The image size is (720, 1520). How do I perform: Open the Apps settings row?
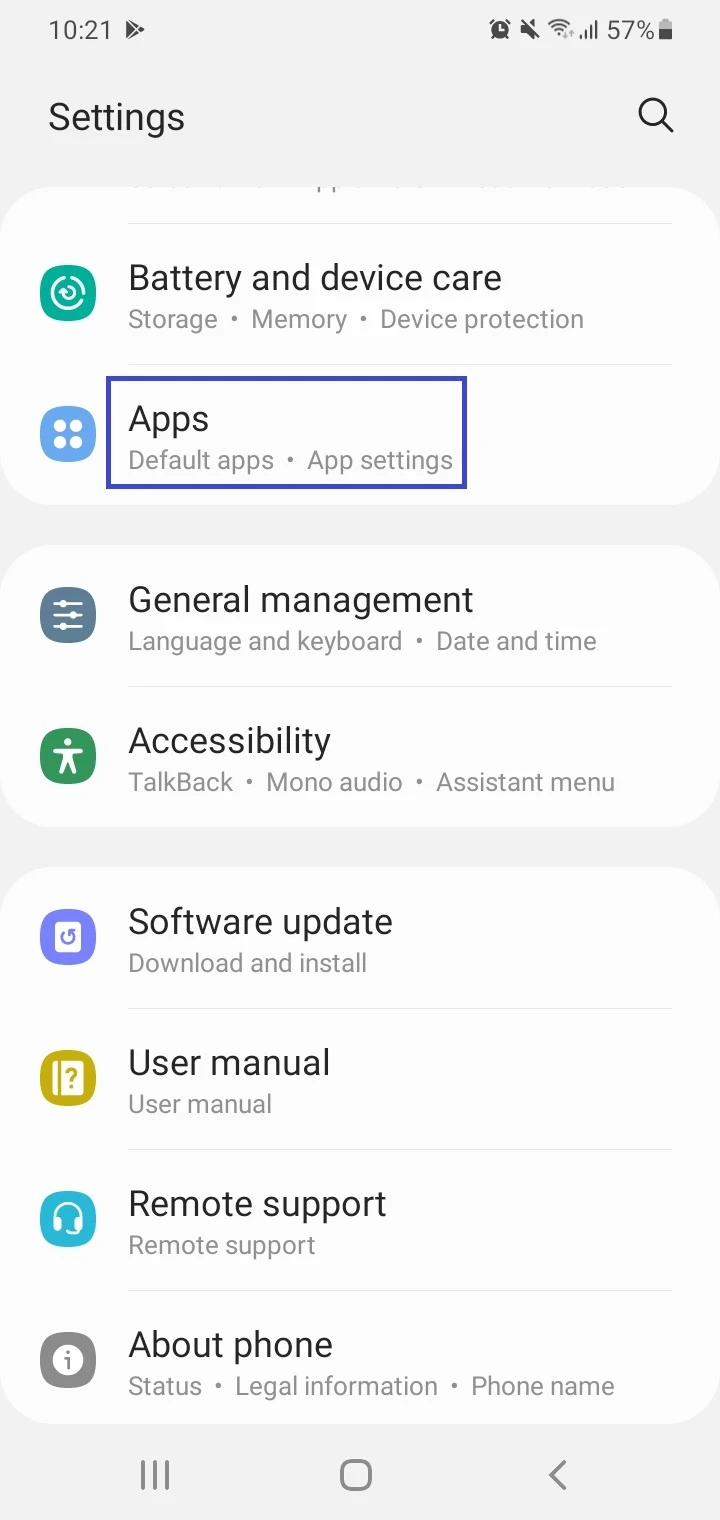coord(360,435)
